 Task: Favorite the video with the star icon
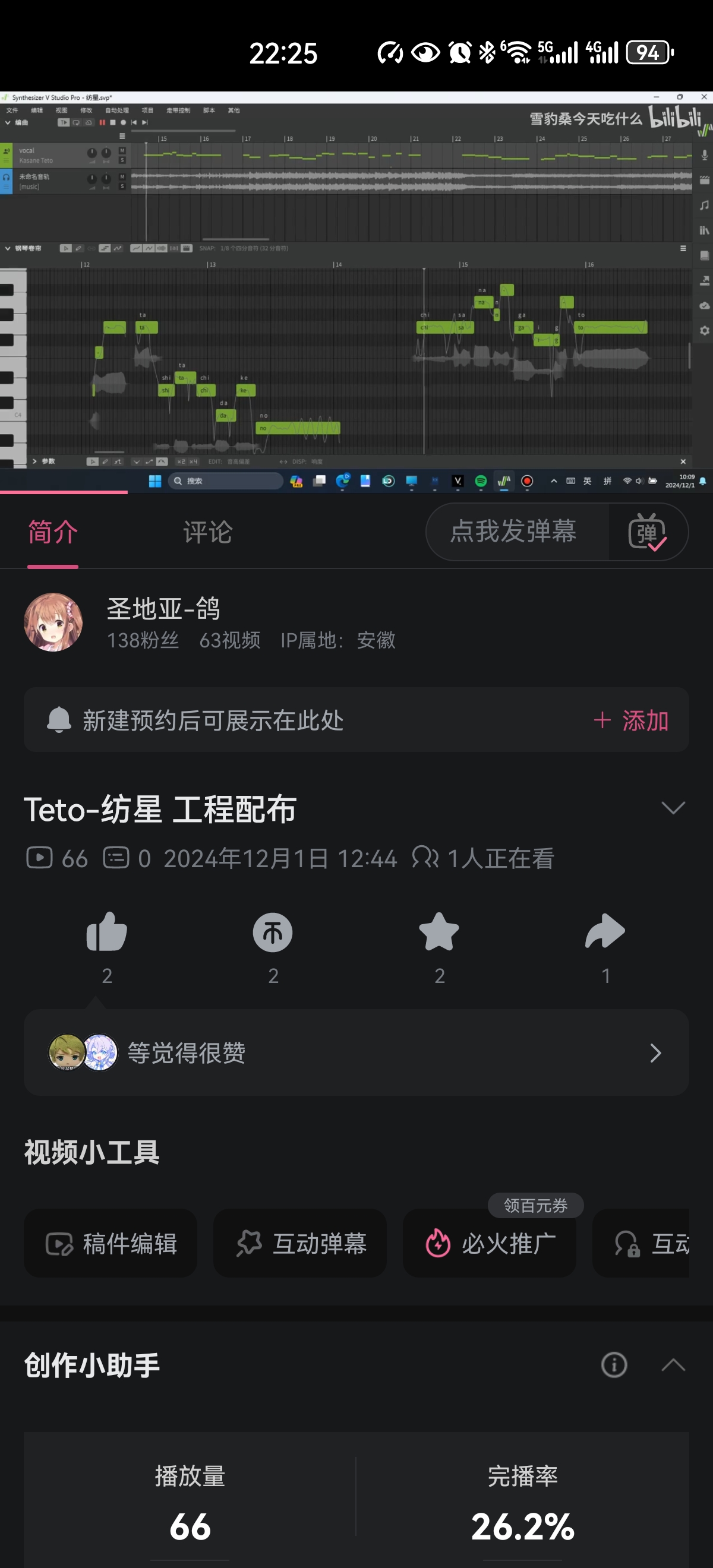click(440, 931)
